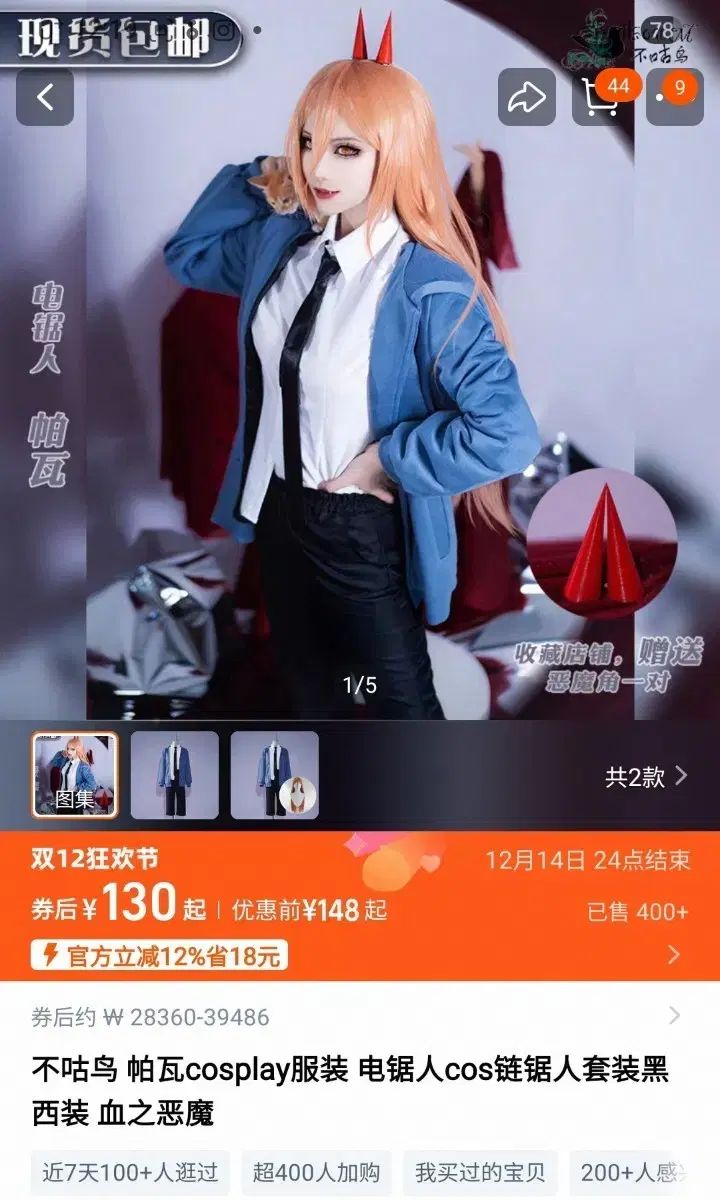Open the shopping cart
The image size is (720, 1200).
click(601, 97)
